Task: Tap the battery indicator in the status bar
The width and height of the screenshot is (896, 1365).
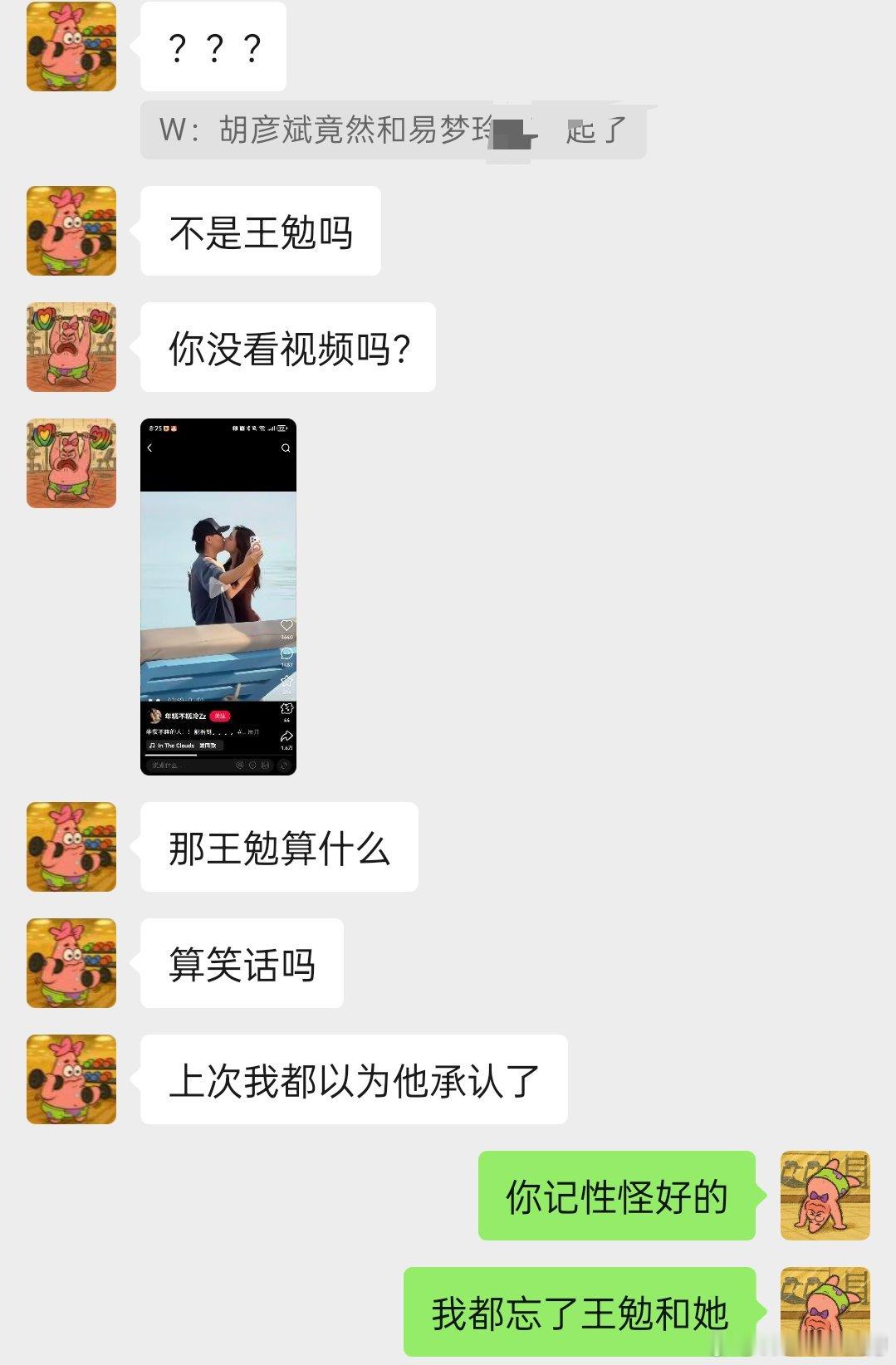Action: [x=282, y=429]
